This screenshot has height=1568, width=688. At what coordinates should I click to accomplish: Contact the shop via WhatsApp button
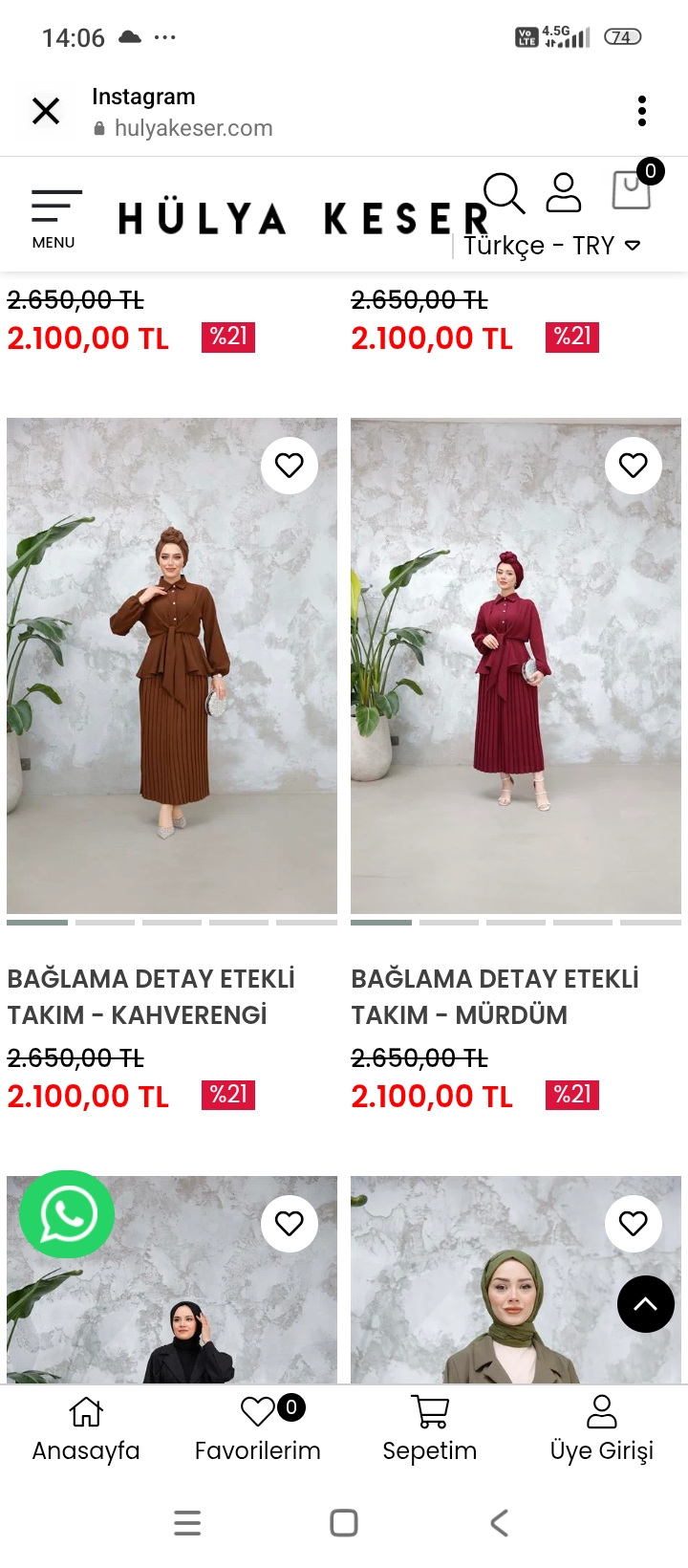[x=67, y=1214]
